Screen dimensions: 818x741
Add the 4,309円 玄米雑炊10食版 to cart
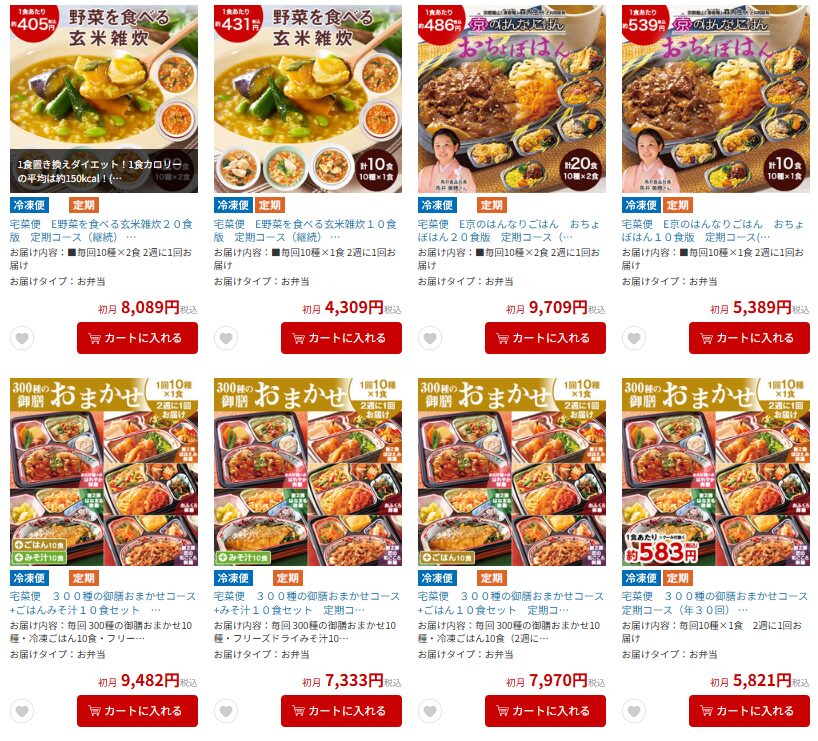tap(341, 338)
